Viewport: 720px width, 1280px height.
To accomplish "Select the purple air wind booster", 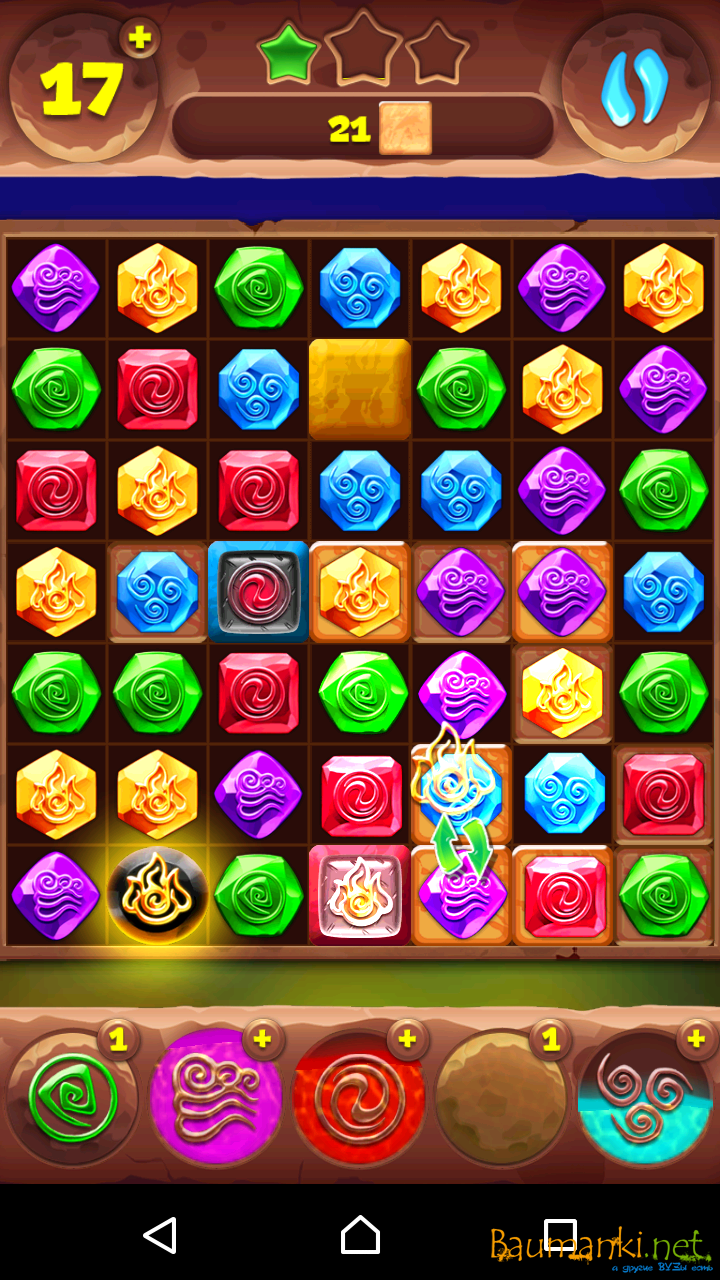I will (x=215, y=1098).
